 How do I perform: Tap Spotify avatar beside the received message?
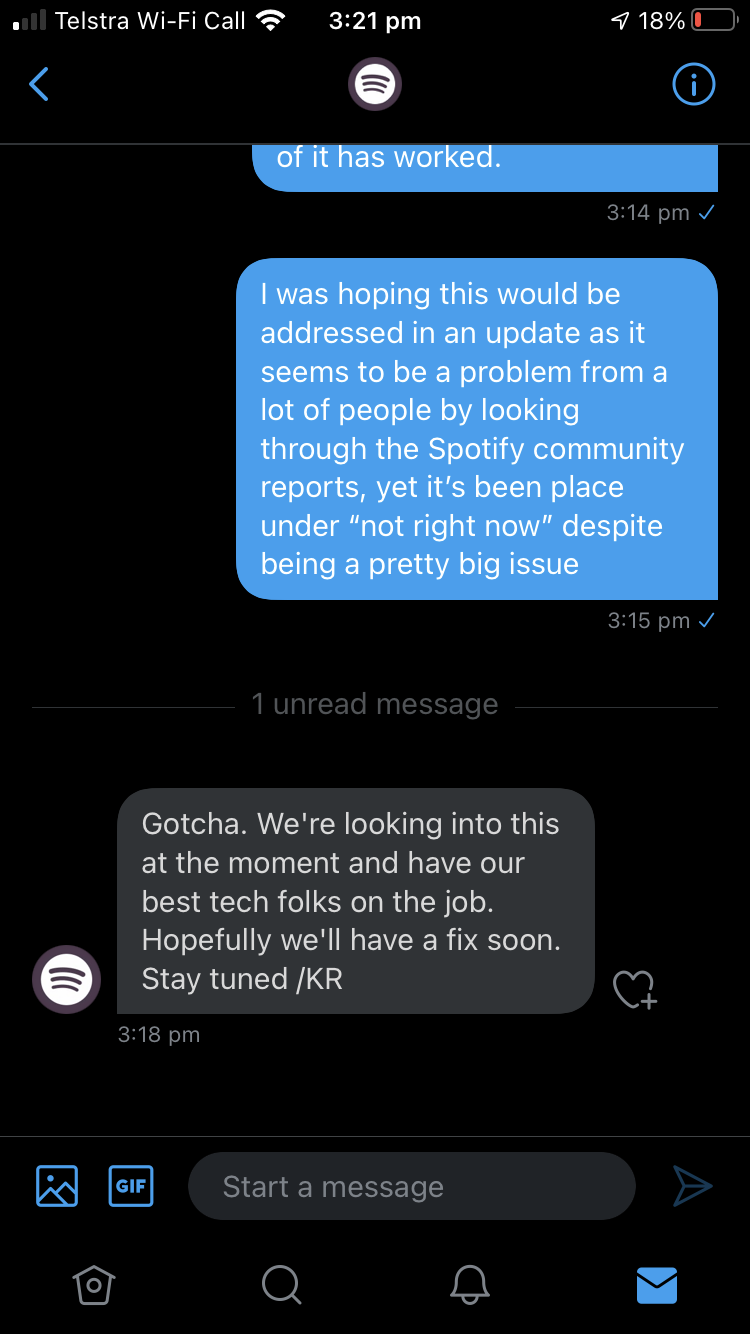66,979
